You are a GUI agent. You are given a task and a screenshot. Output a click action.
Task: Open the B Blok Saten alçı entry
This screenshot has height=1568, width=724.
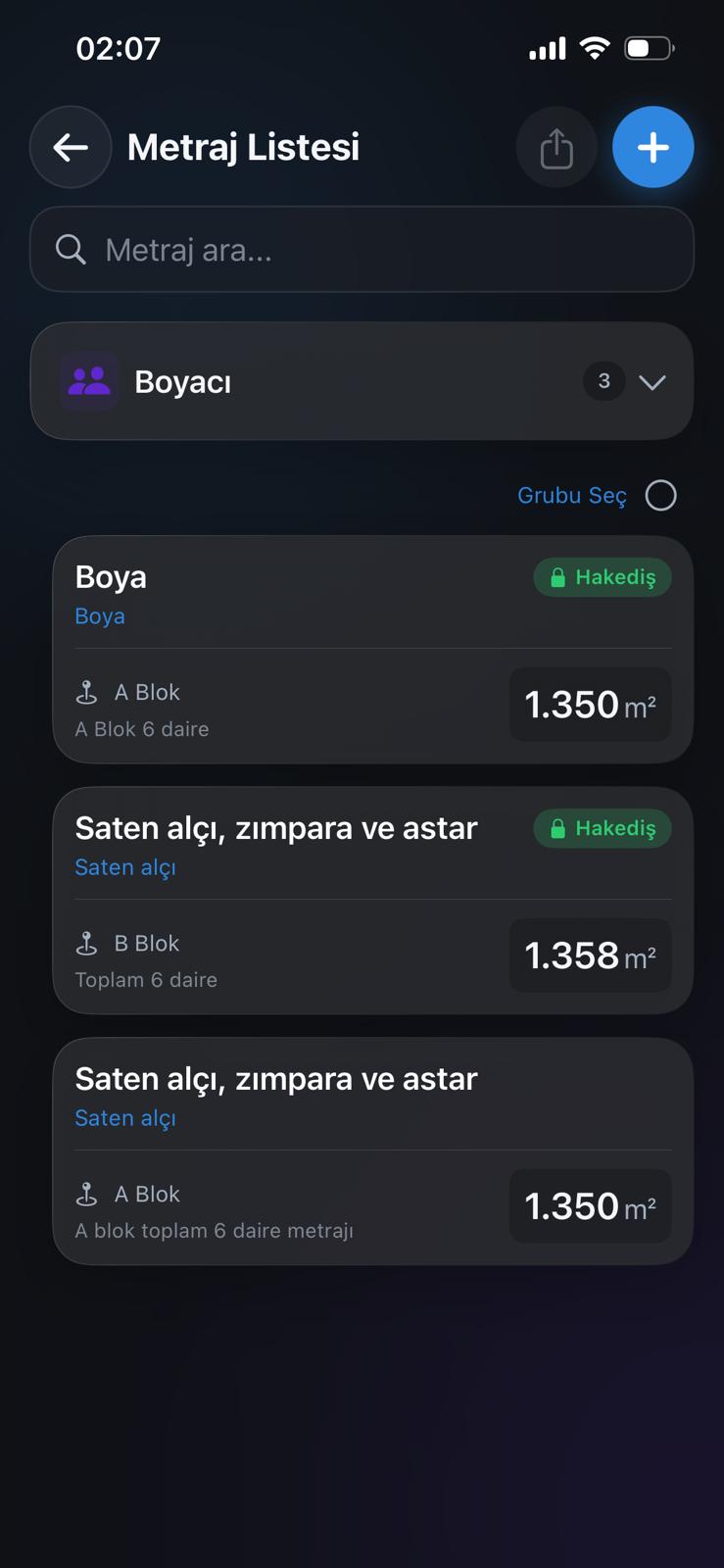(372, 900)
